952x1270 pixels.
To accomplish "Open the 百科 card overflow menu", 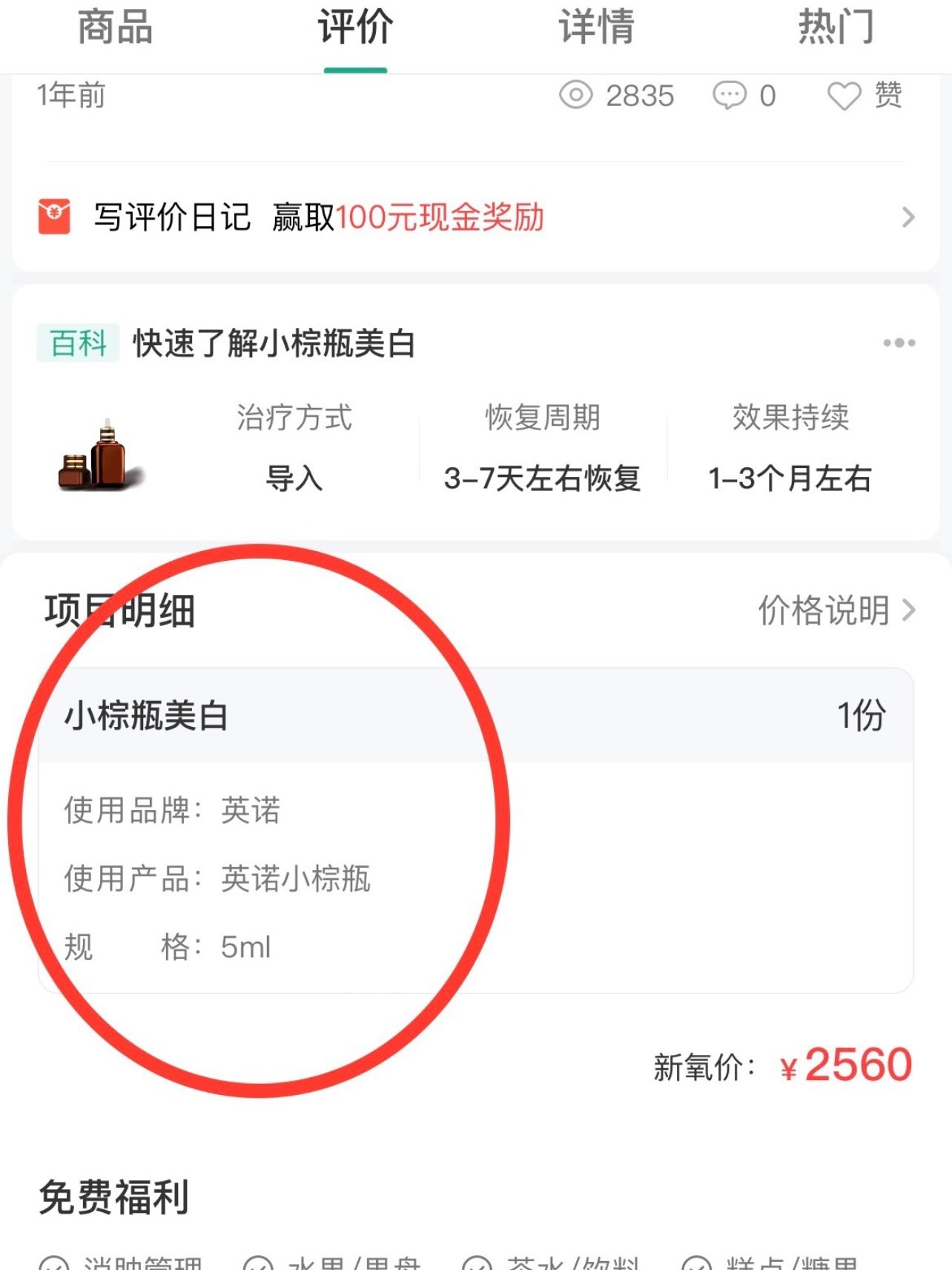I will [899, 343].
